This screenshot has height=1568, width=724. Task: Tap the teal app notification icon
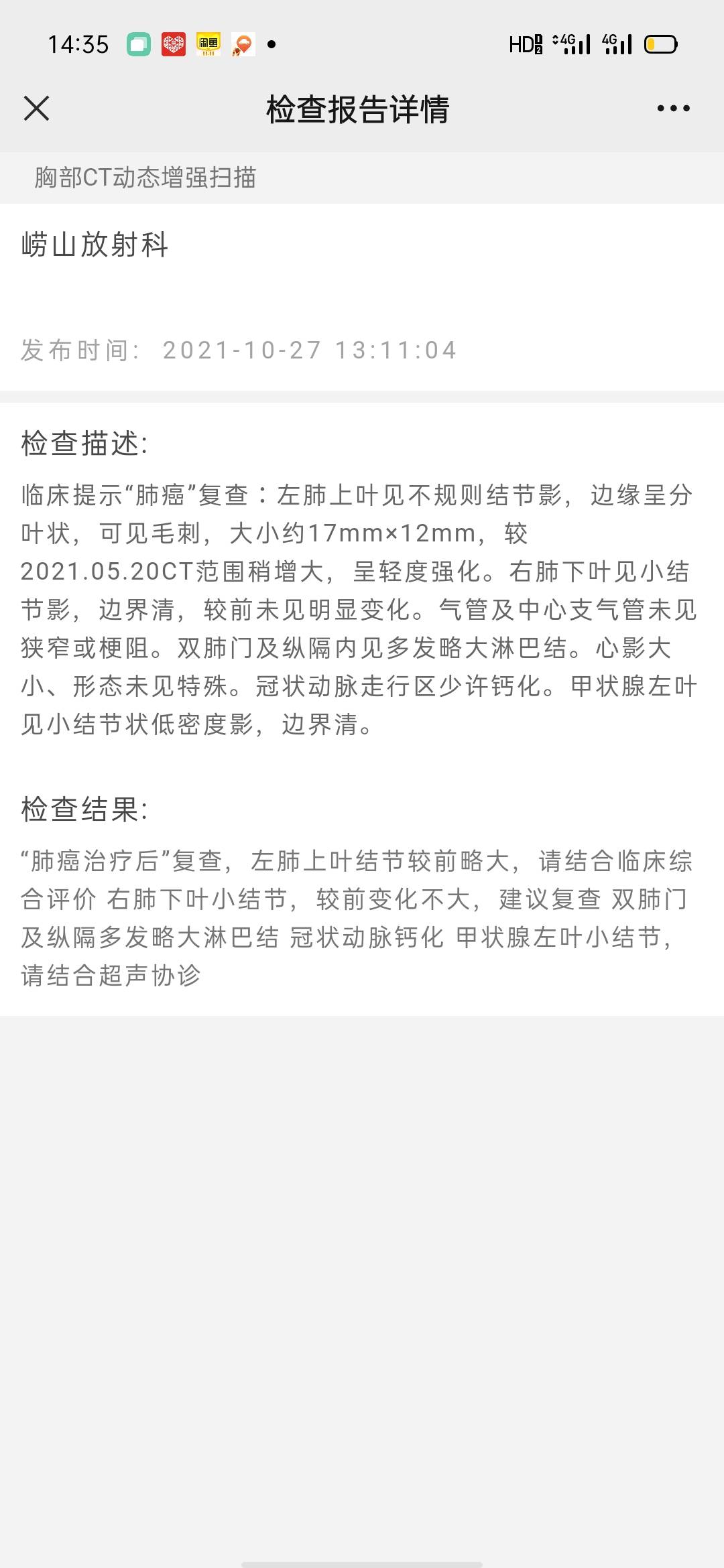(x=139, y=44)
